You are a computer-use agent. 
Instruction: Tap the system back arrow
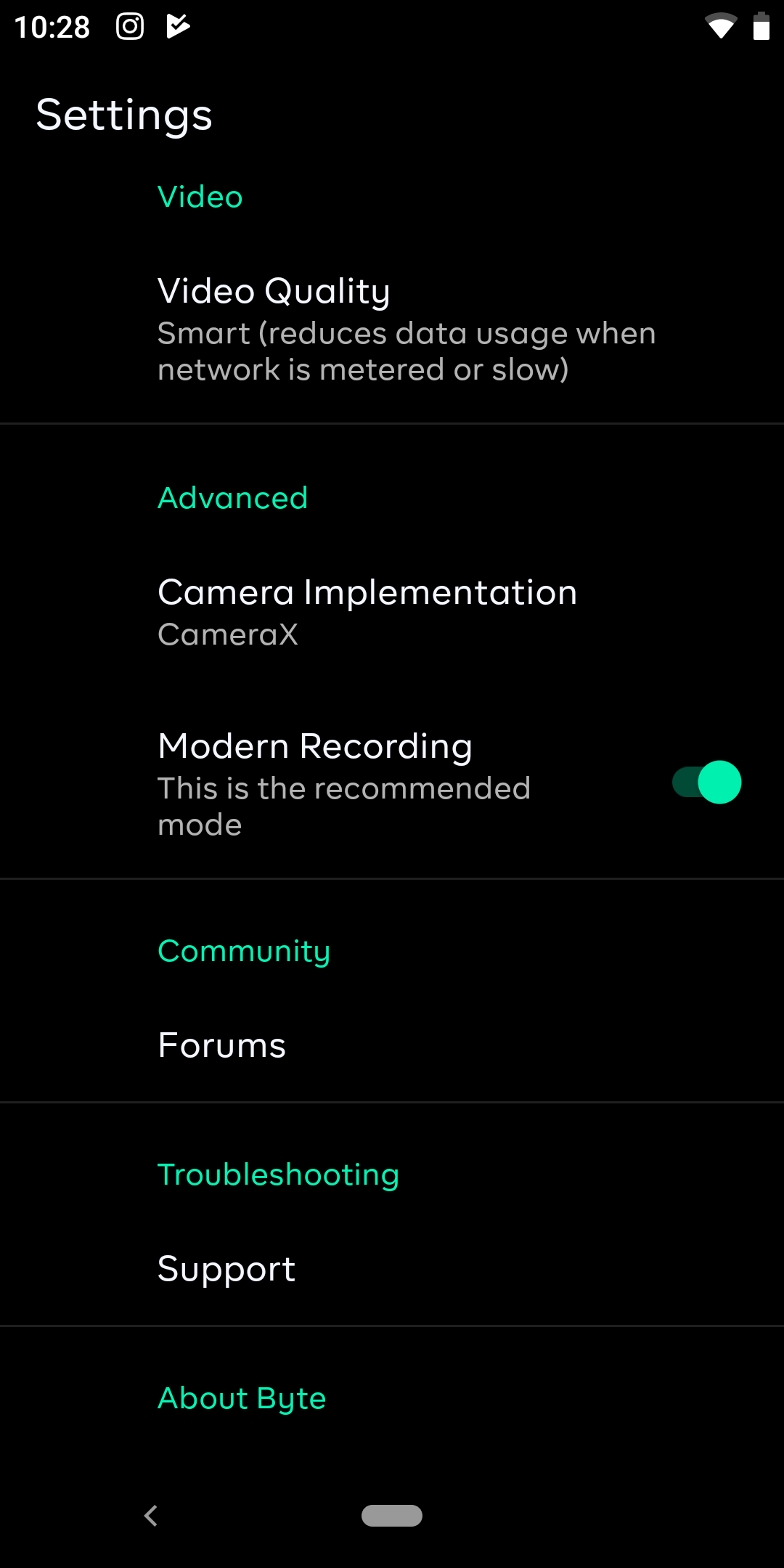tap(151, 1516)
